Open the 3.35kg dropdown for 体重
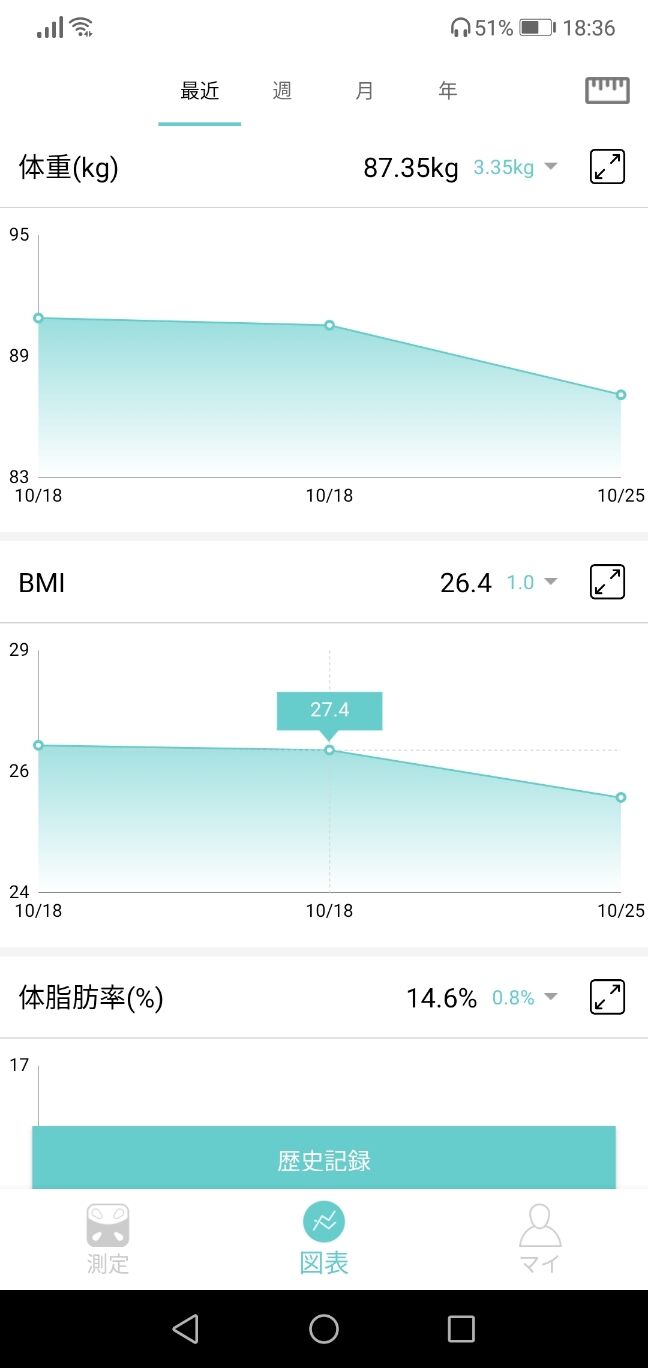The image size is (648, 1368). click(x=515, y=167)
